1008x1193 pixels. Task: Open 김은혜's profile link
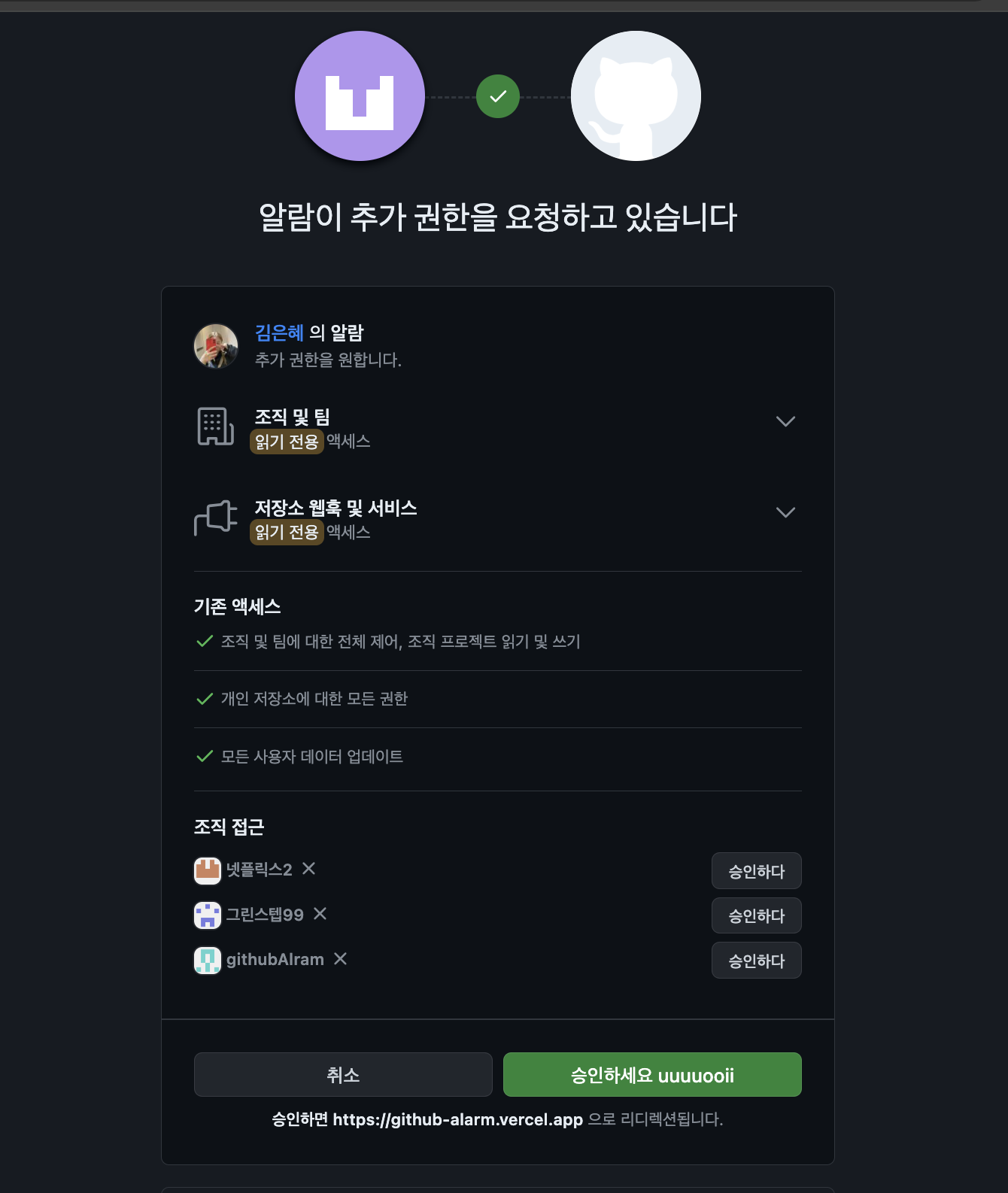278,333
